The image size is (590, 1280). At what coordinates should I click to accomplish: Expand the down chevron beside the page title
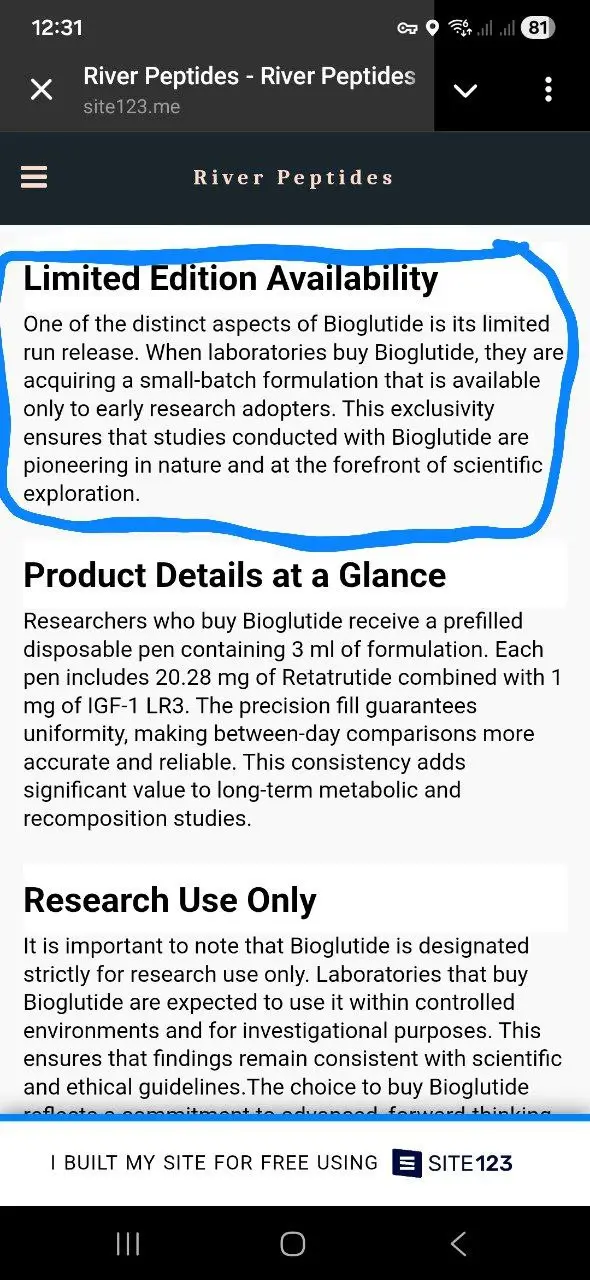pos(465,90)
